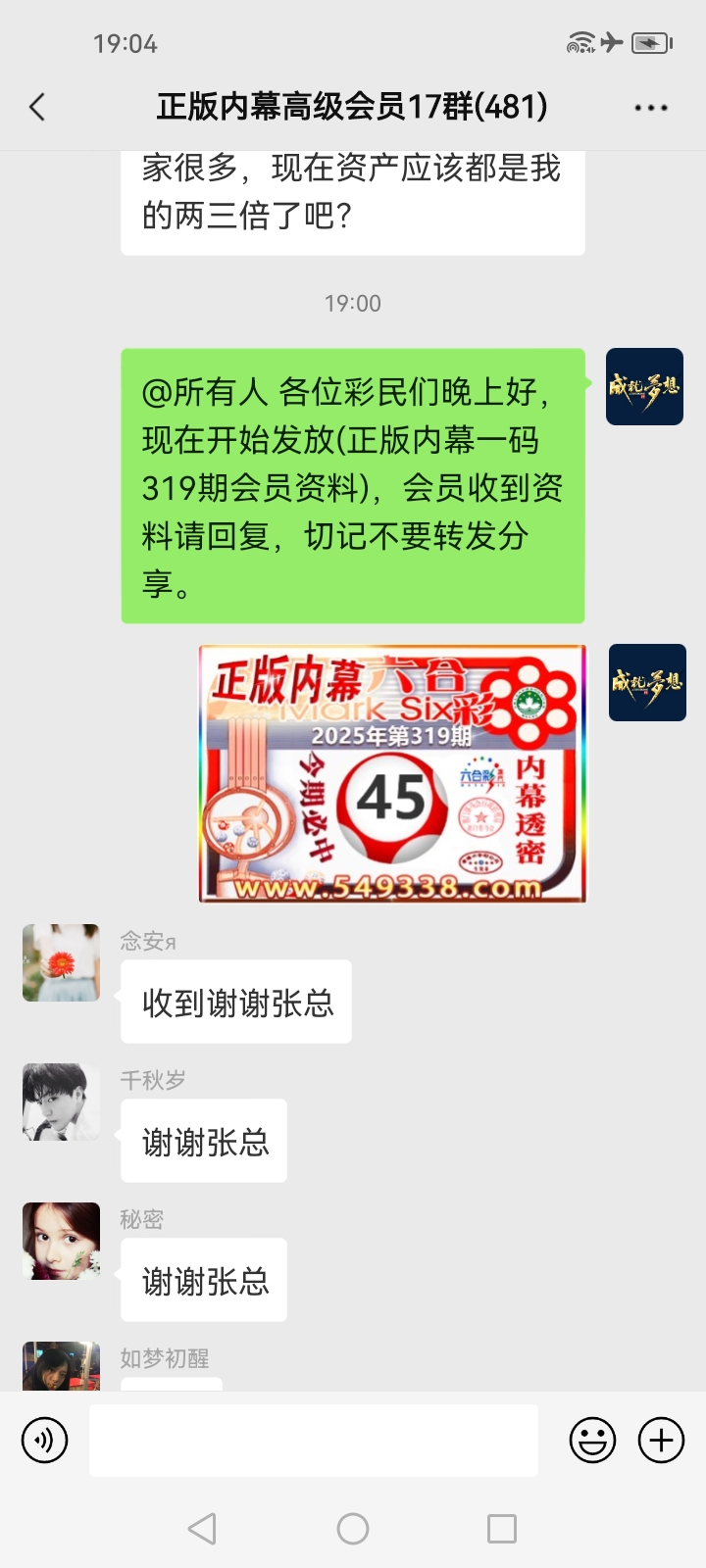Open the 2025年第319期 image message
Viewport: 706px width, 1568px height.
pyautogui.click(x=392, y=773)
